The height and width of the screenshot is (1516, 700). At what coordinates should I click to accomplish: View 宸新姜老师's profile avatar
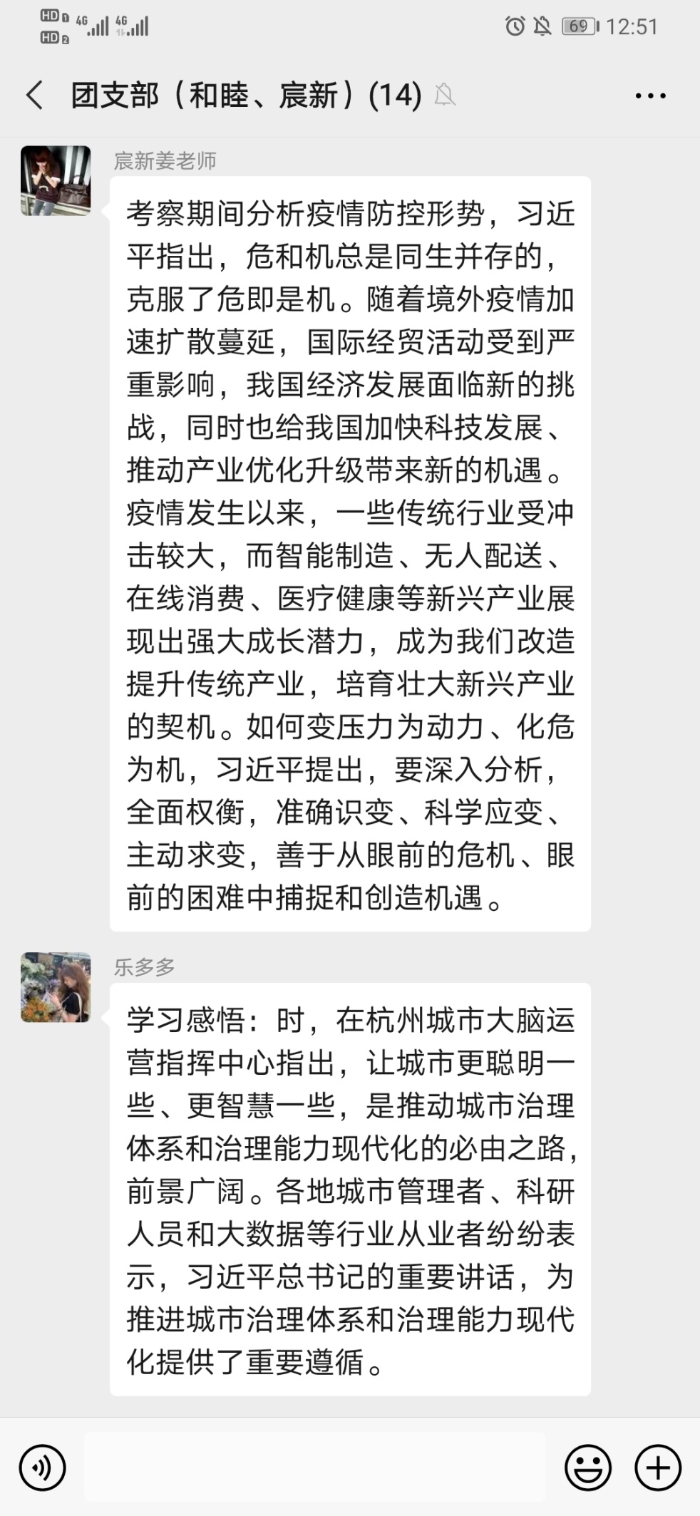56,181
